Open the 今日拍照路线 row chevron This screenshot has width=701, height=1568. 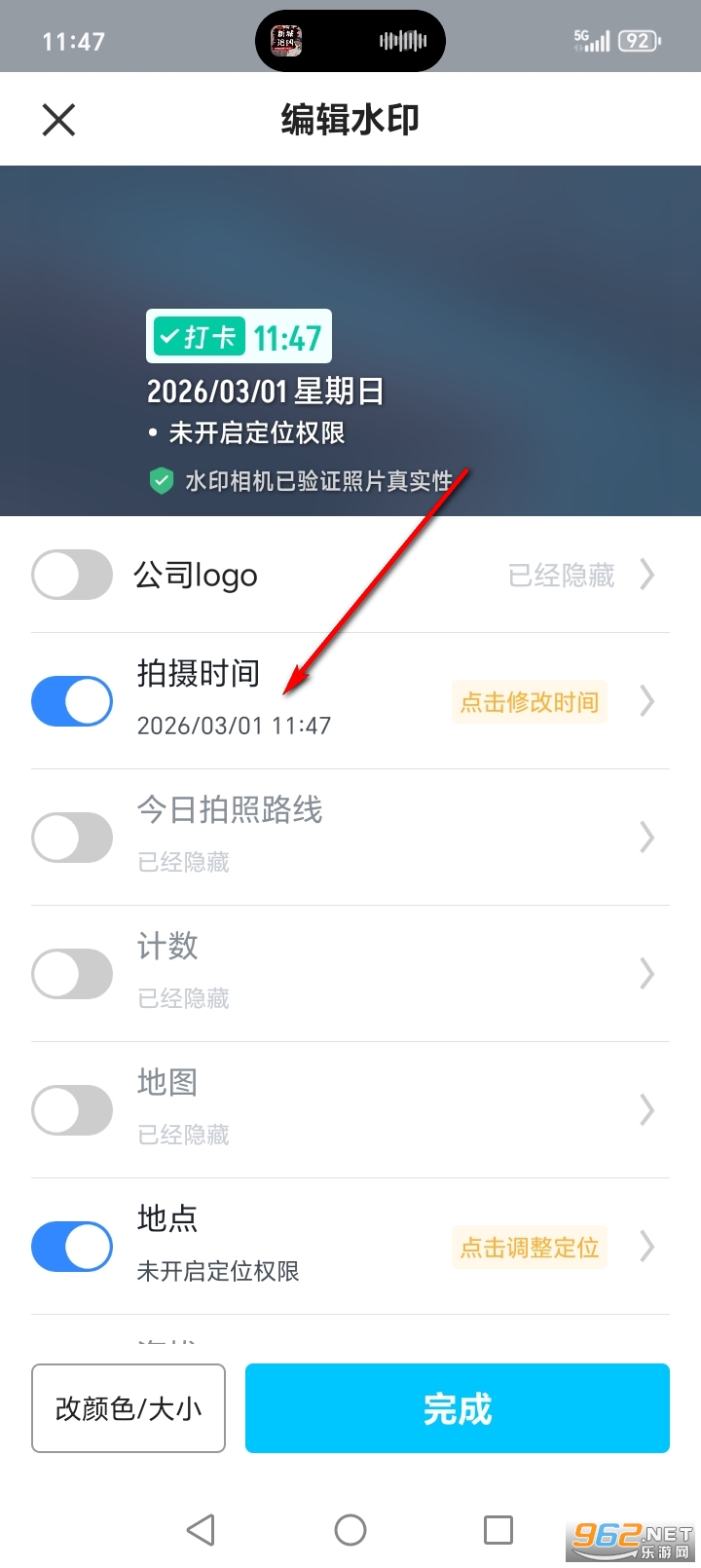point(647,838)
